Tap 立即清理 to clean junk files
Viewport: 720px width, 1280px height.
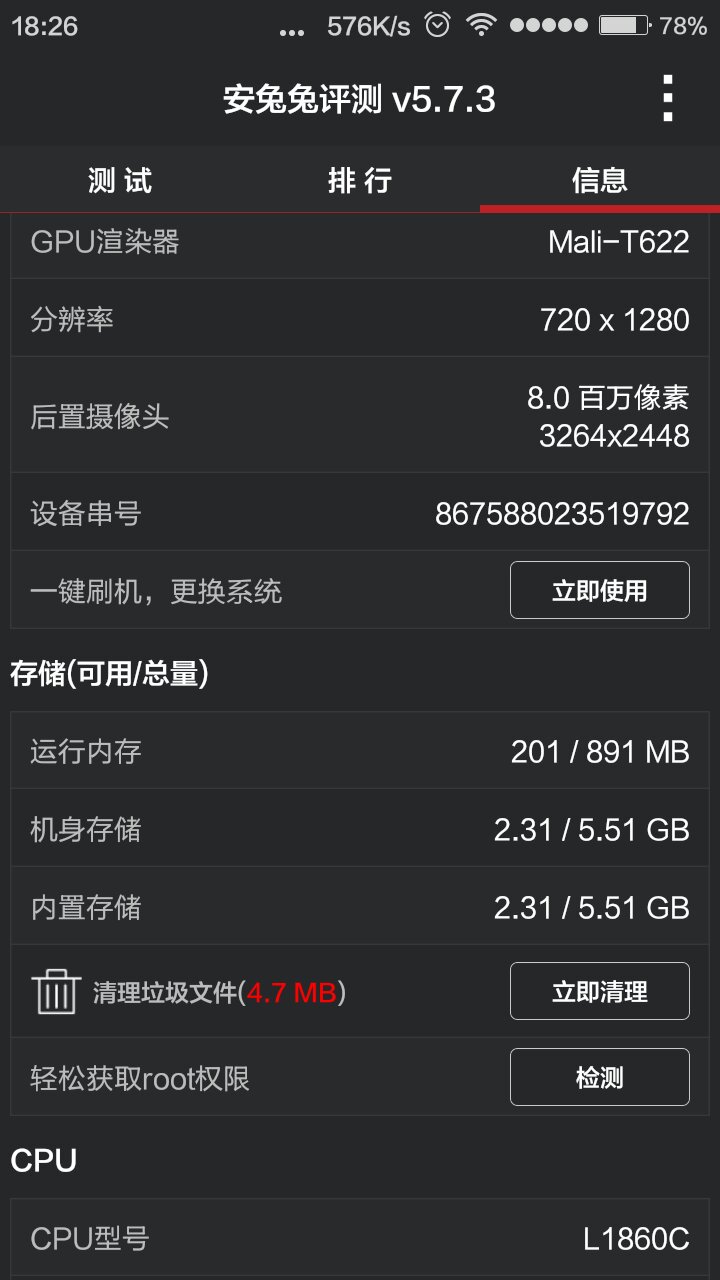[600, 991]
